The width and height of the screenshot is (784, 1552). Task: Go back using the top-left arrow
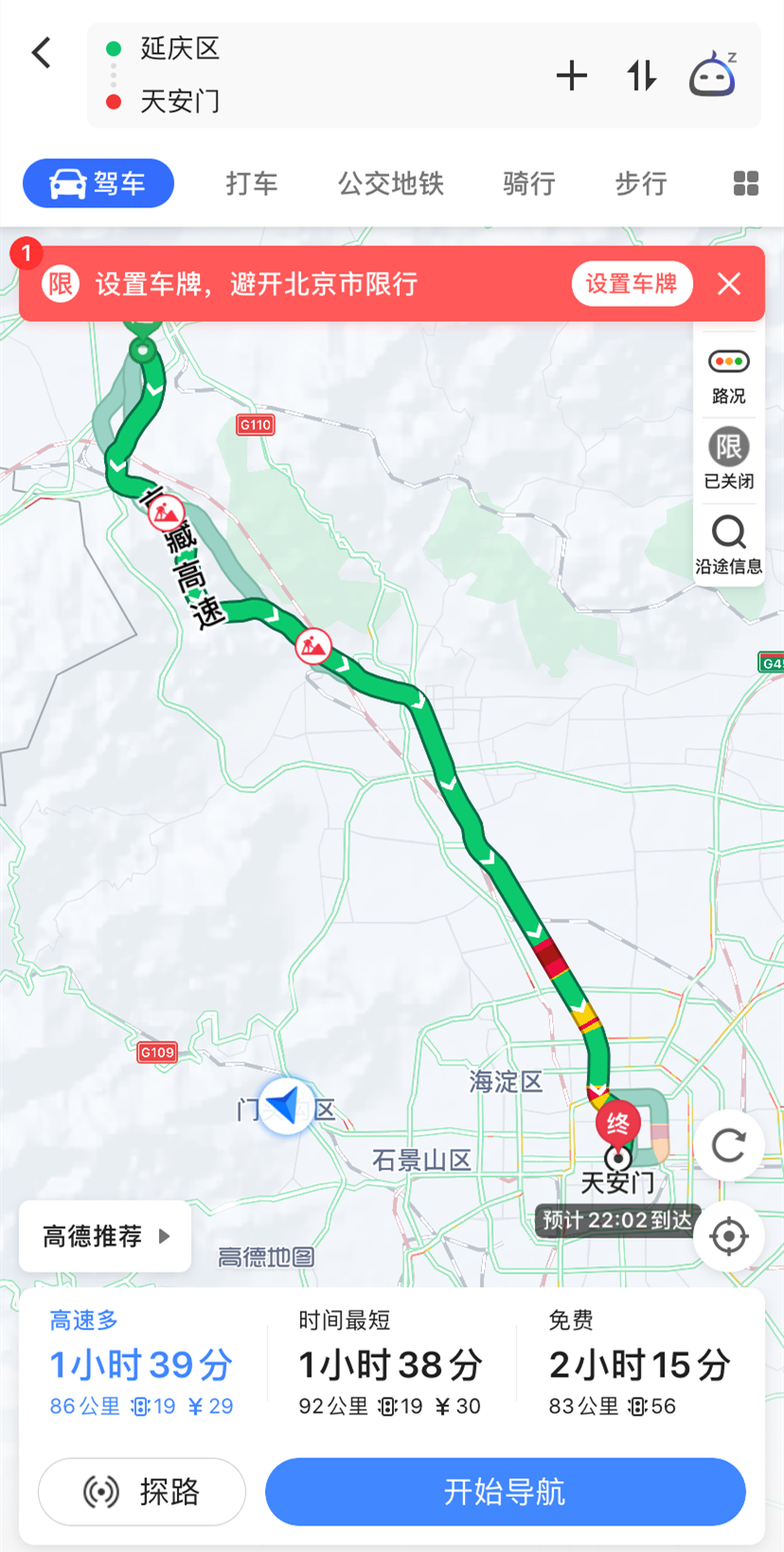coord(42,53)
